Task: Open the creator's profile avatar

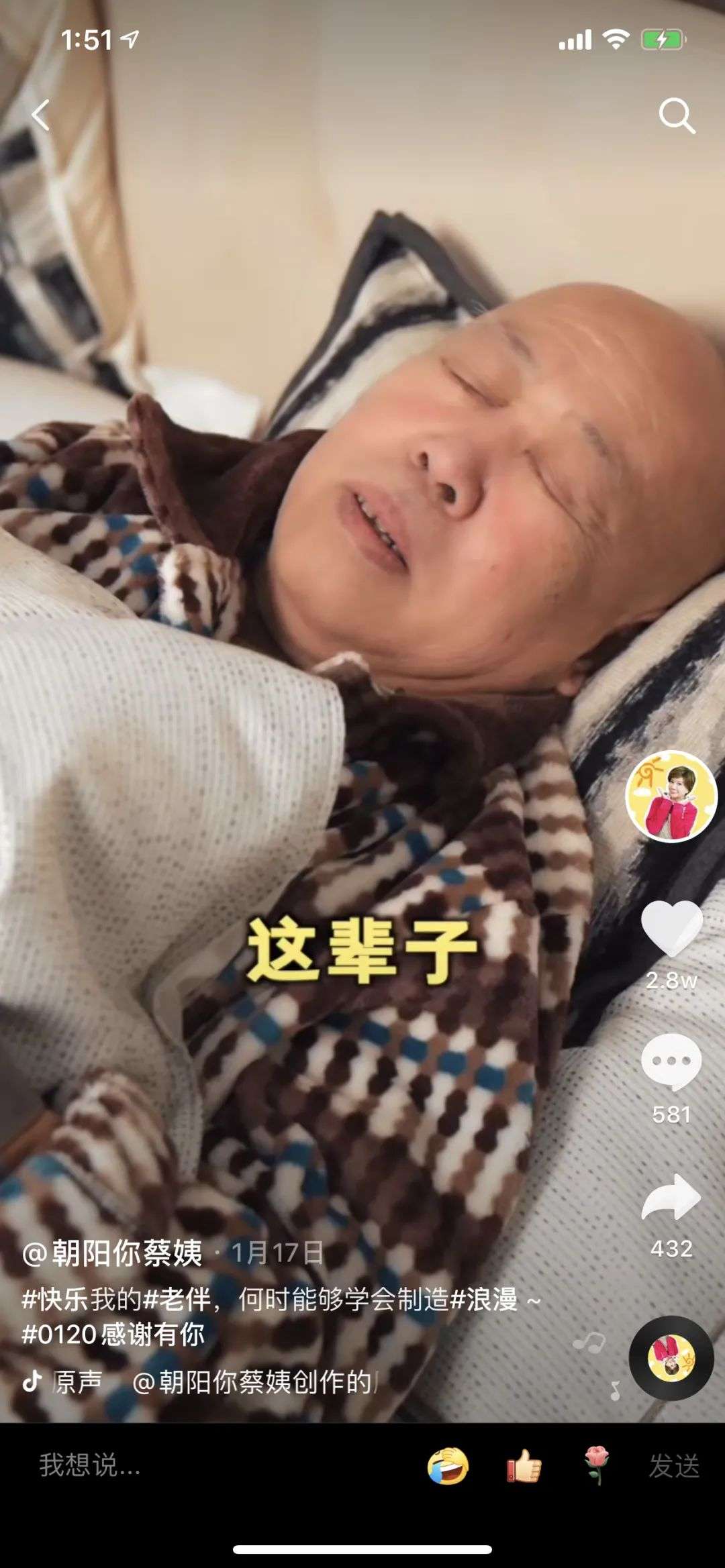Action: click(x=671, y=796)
